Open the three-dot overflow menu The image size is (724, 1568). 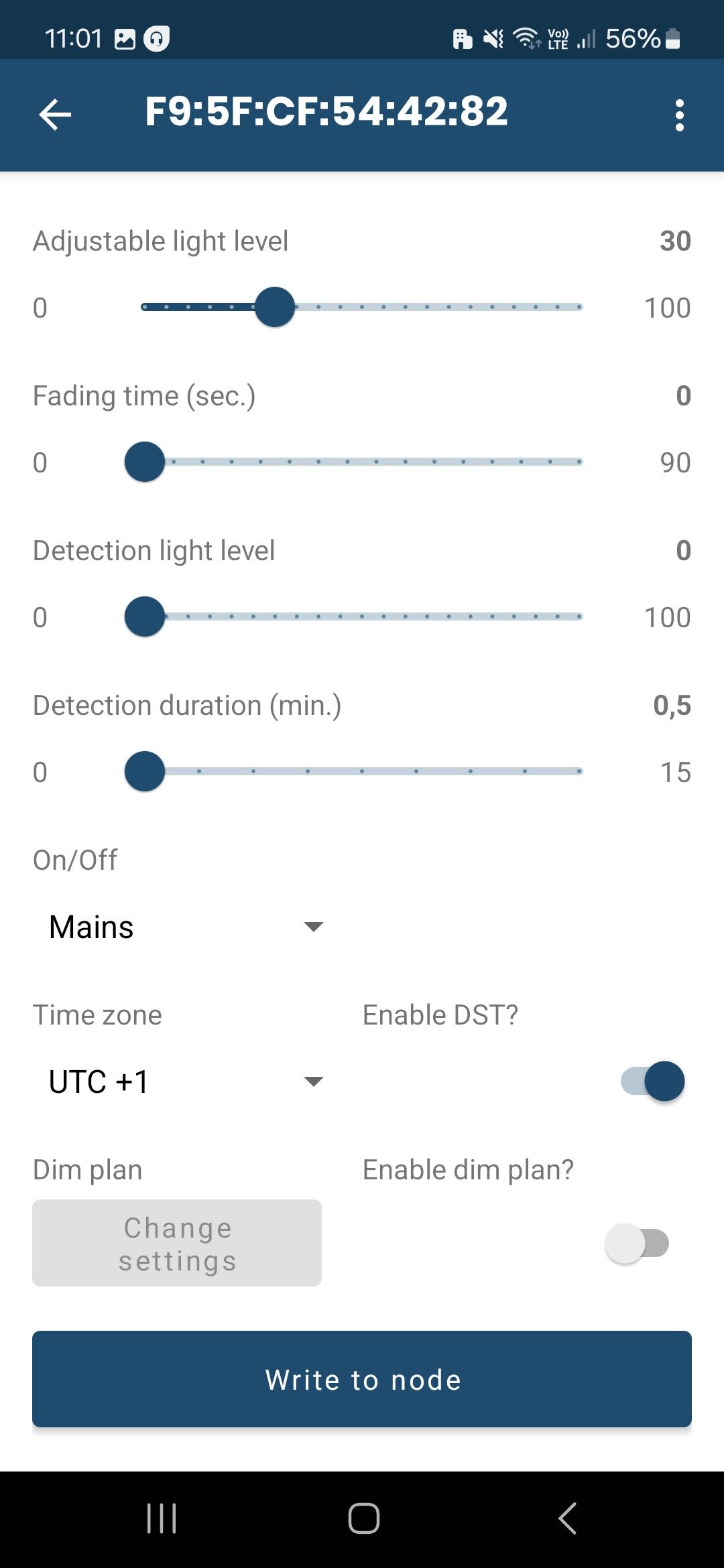680,115
